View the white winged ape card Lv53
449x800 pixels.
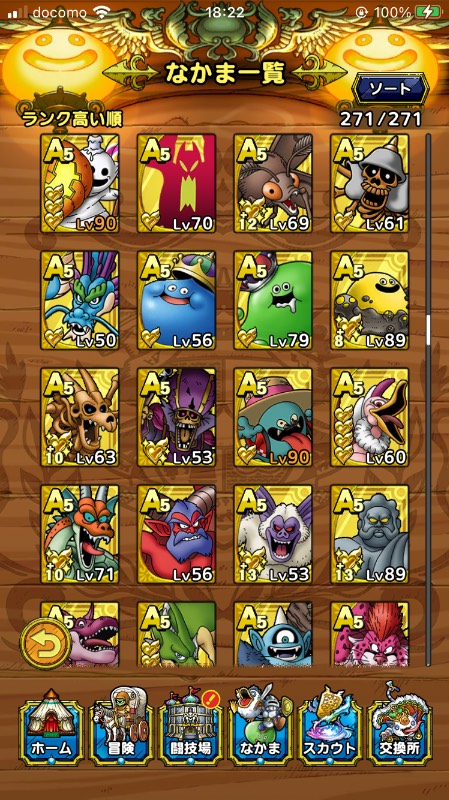coord(273,534)
